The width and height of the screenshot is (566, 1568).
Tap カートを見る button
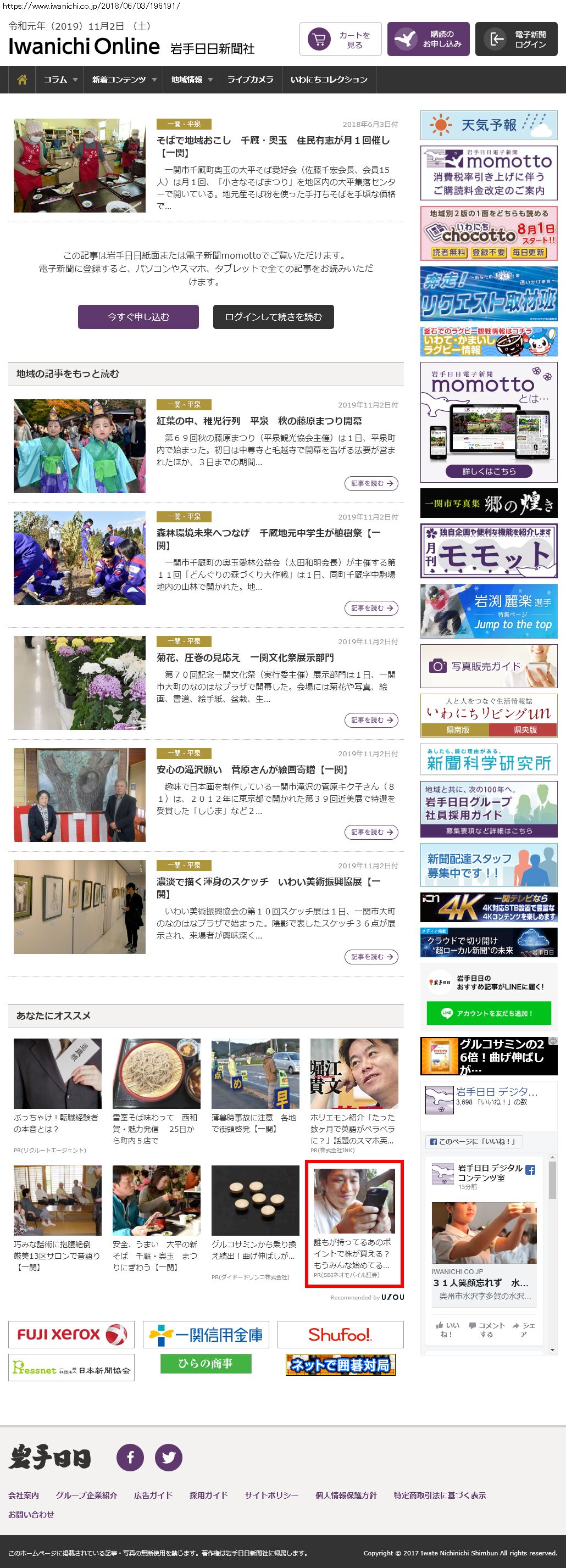pos(340,40)
